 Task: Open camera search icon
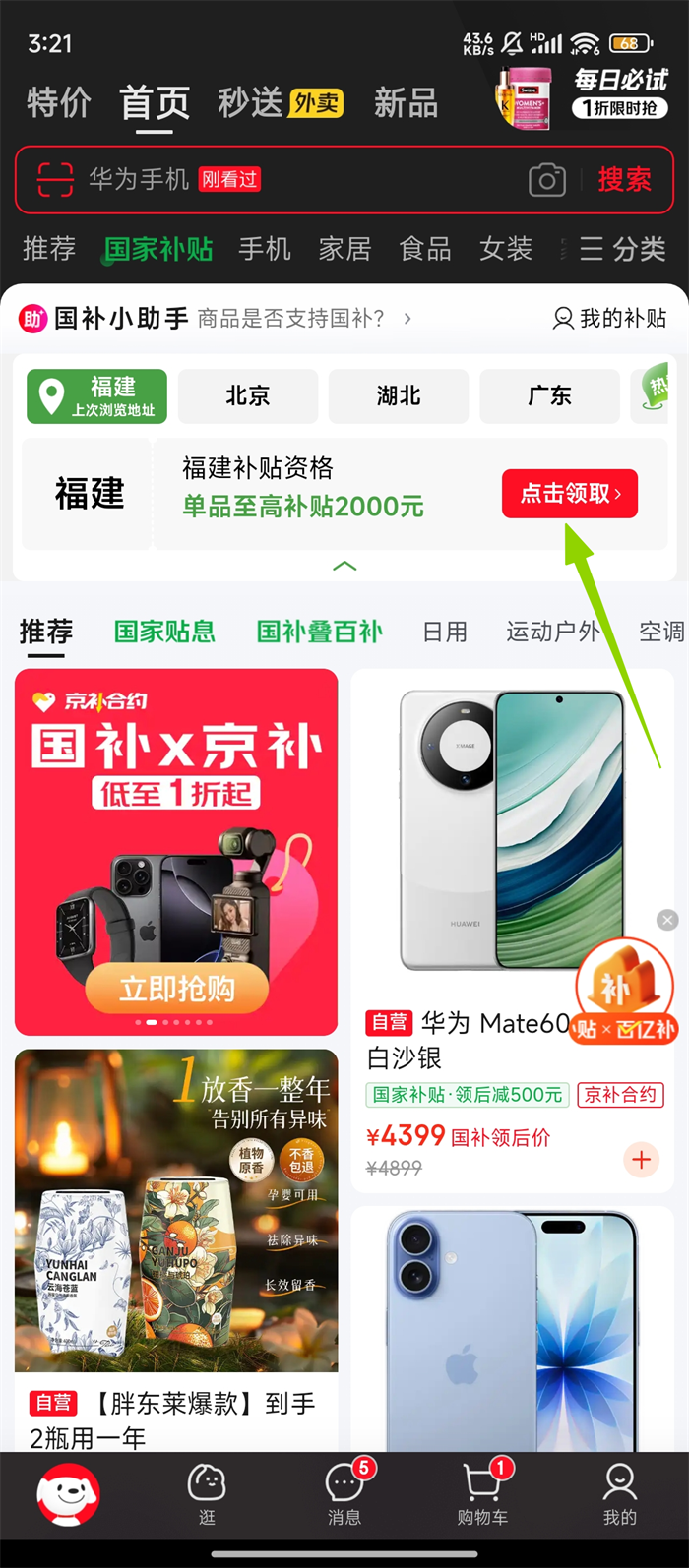[x=546, y=180]
